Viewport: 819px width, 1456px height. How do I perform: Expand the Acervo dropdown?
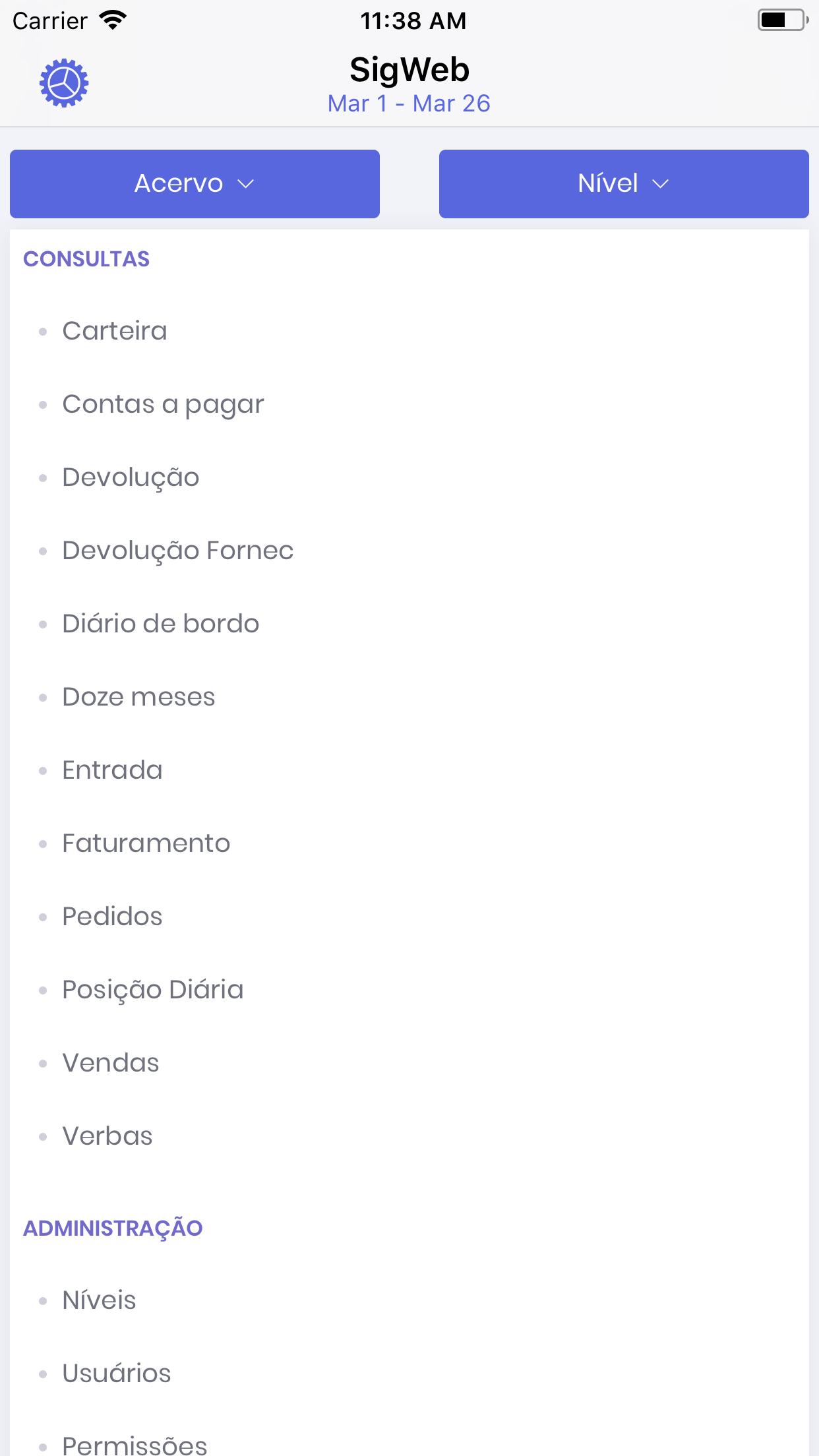195,183
